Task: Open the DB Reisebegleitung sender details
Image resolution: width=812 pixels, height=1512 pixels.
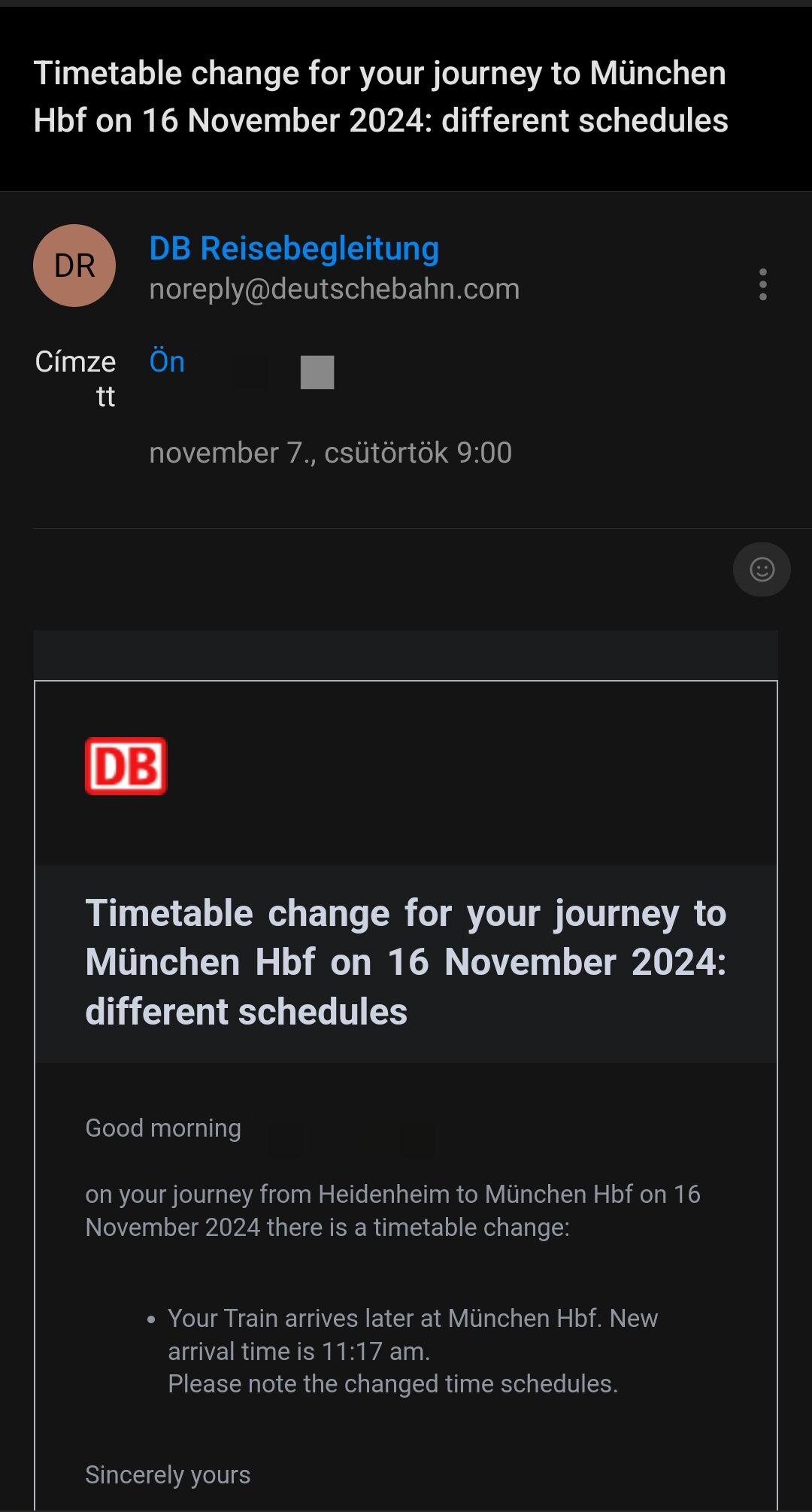Action: click(294, 249)
